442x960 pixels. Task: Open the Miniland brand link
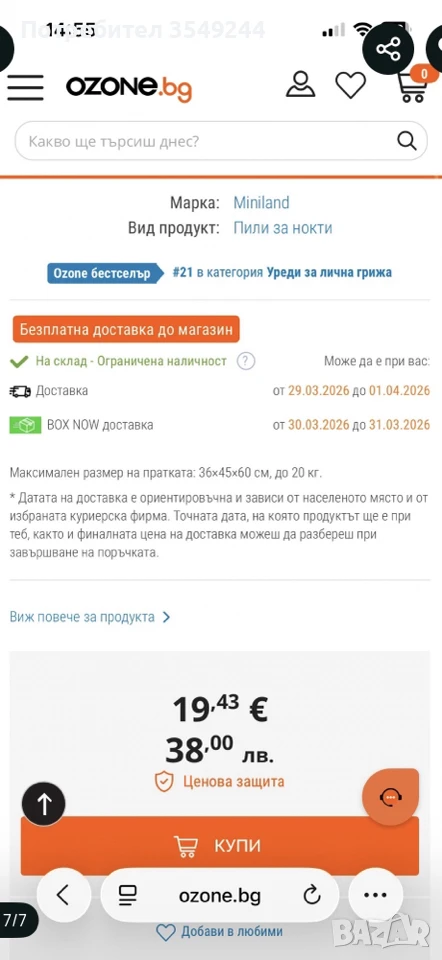coord(261,203)
